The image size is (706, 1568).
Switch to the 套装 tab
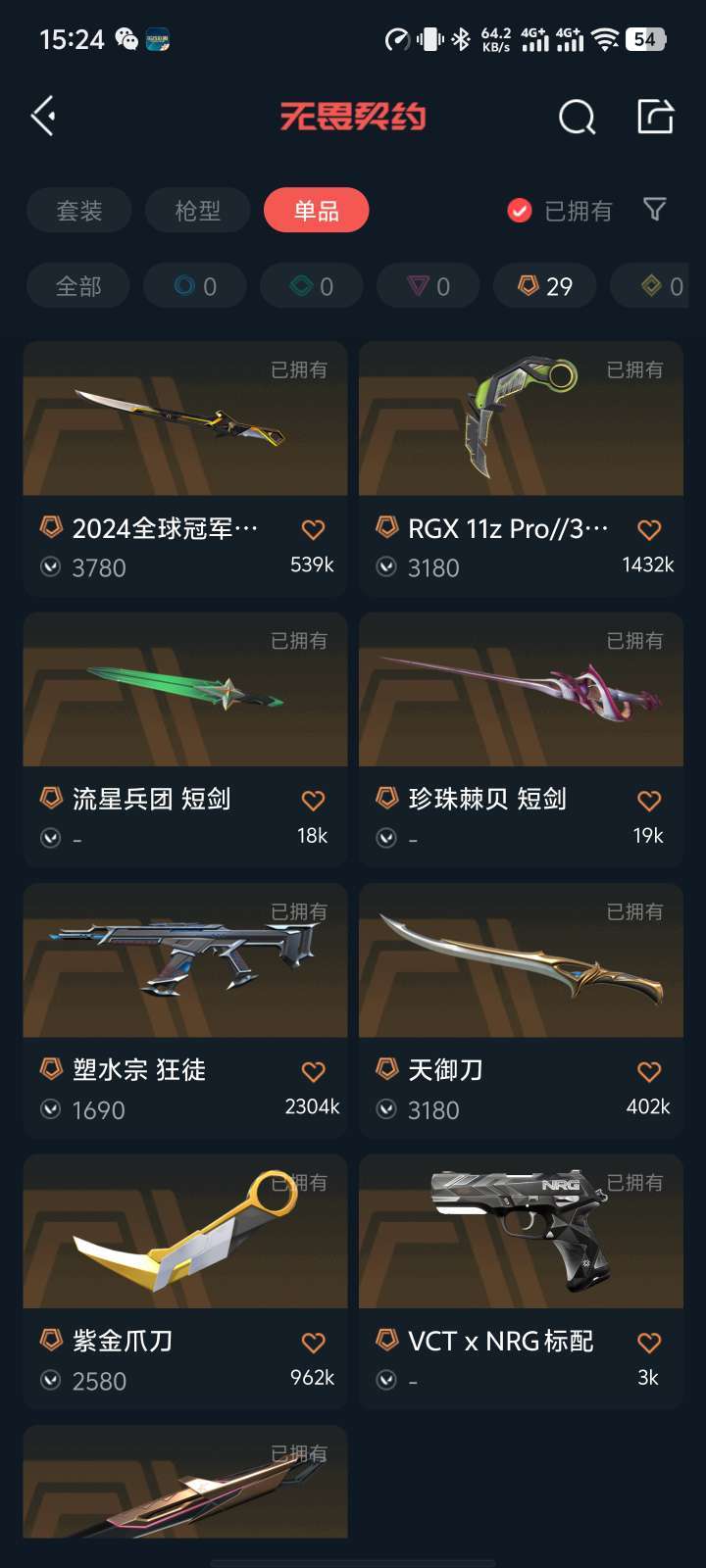(x=78, y=210)
